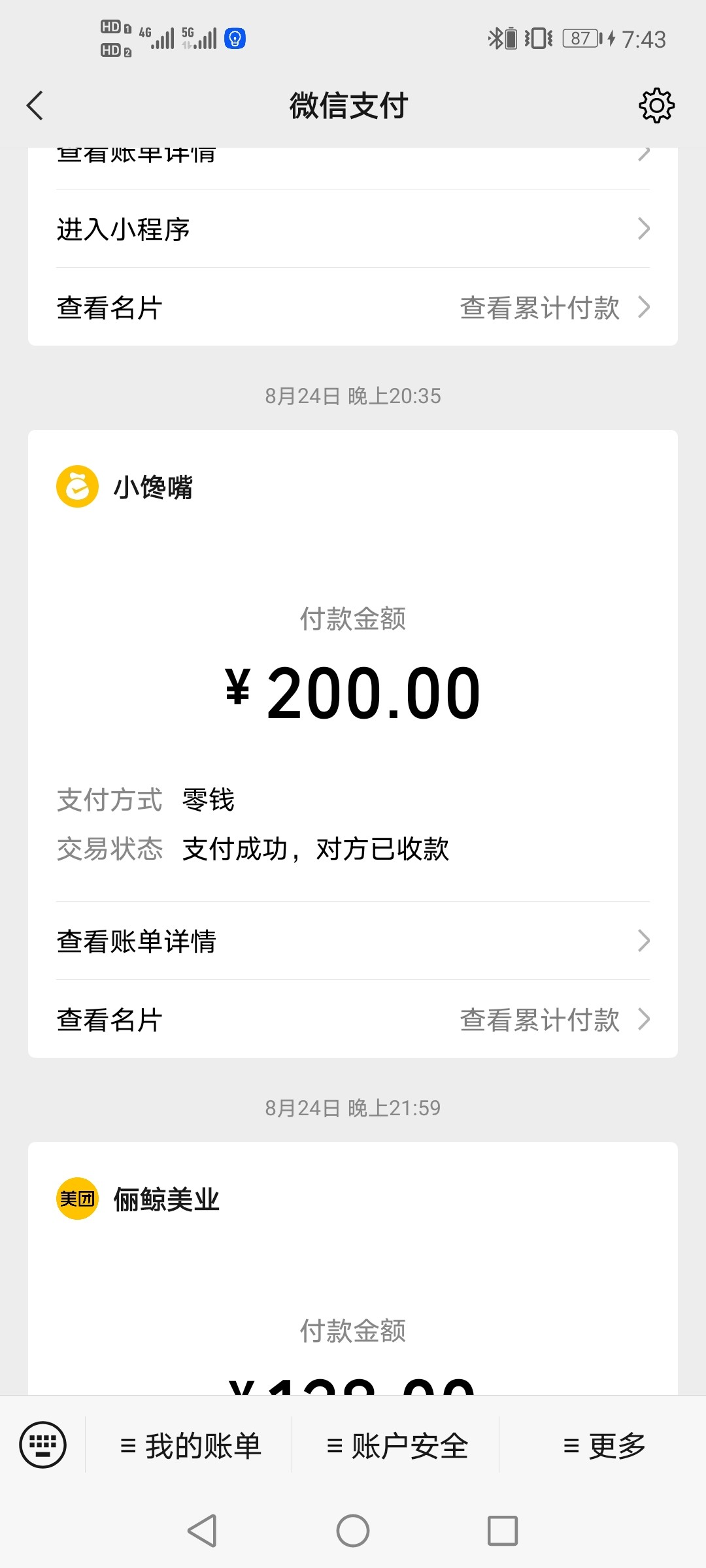Expand 进入小程序 via its chevron
706x1568 pixels.
tap(645, 229)
